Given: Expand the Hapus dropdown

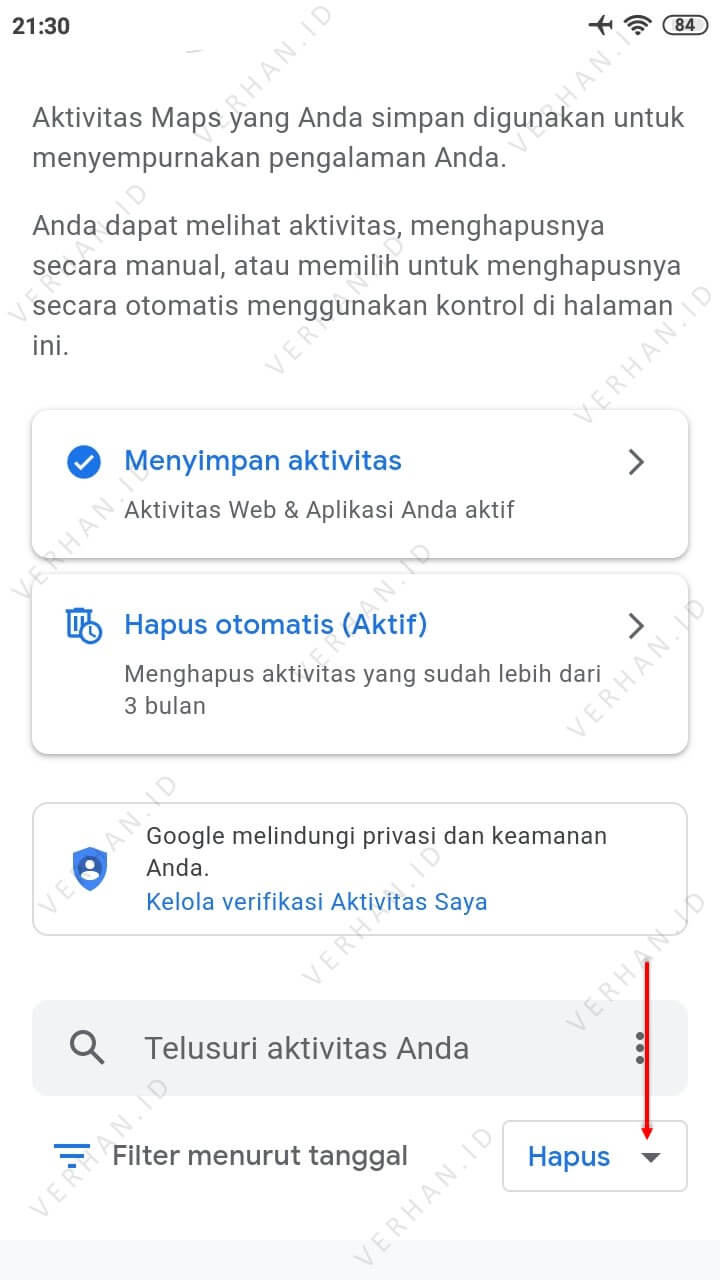Looking at the screenshot, I should 595,1157.
